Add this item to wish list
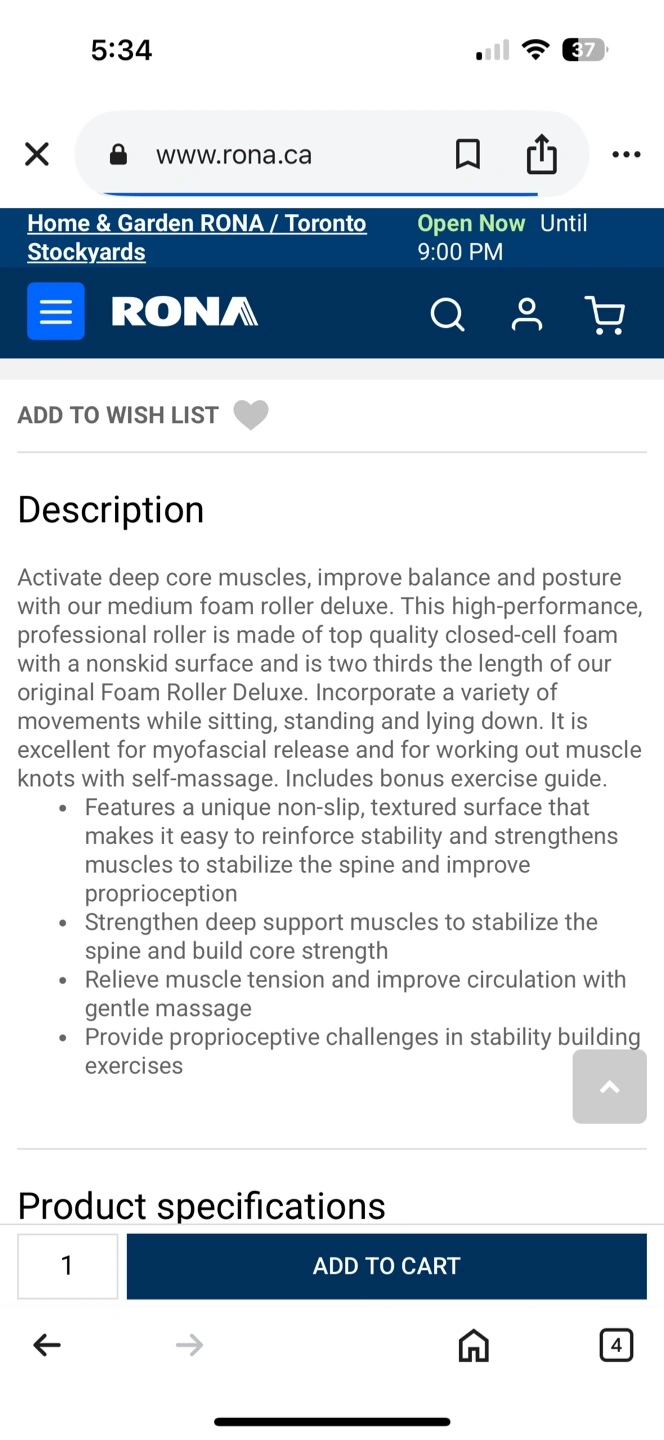 coord(143,415)
